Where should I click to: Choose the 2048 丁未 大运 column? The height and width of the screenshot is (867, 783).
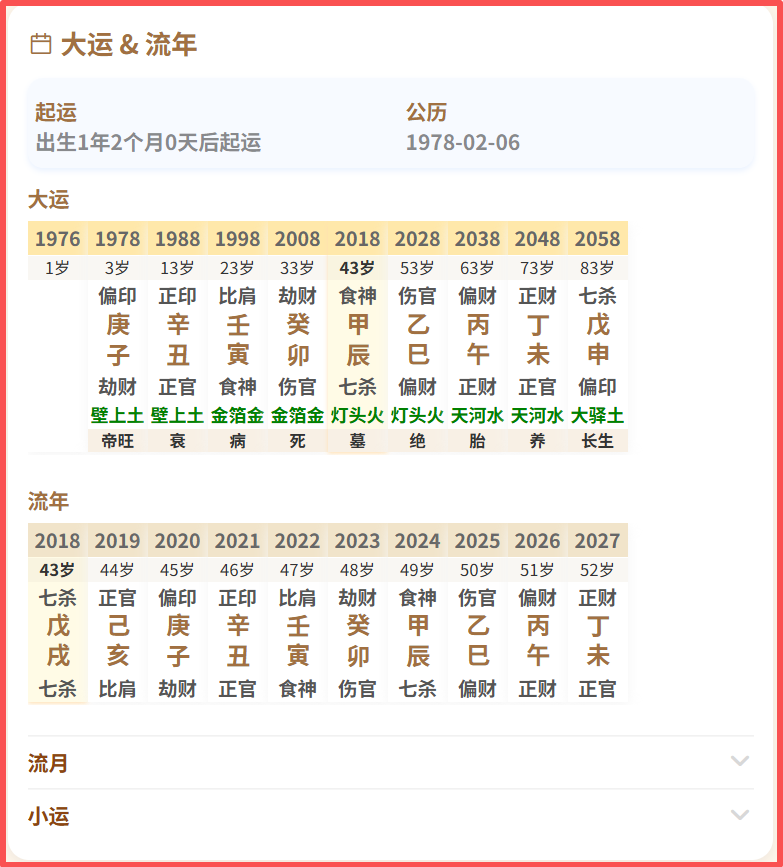pos(538,338)
